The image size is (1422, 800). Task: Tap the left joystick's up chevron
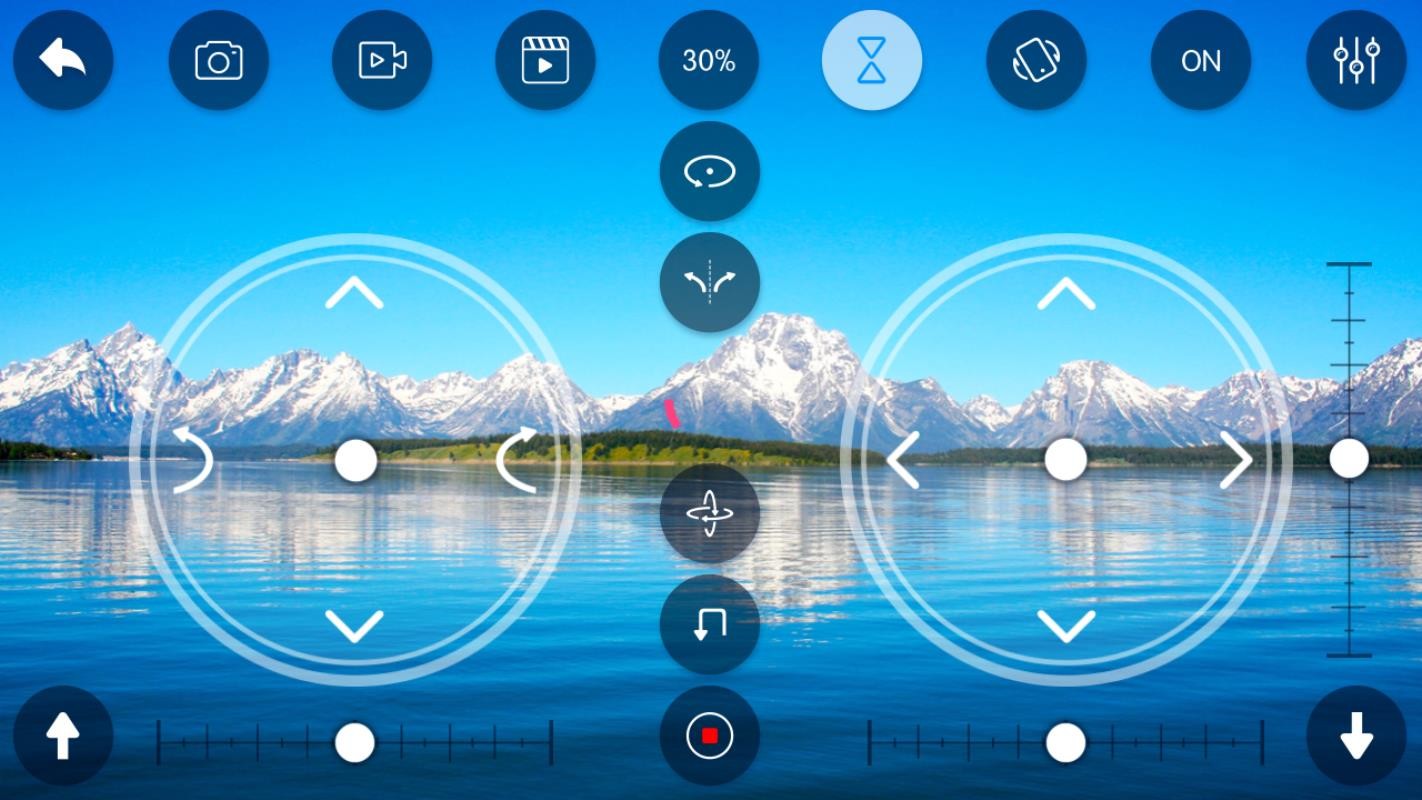point(354,293)
